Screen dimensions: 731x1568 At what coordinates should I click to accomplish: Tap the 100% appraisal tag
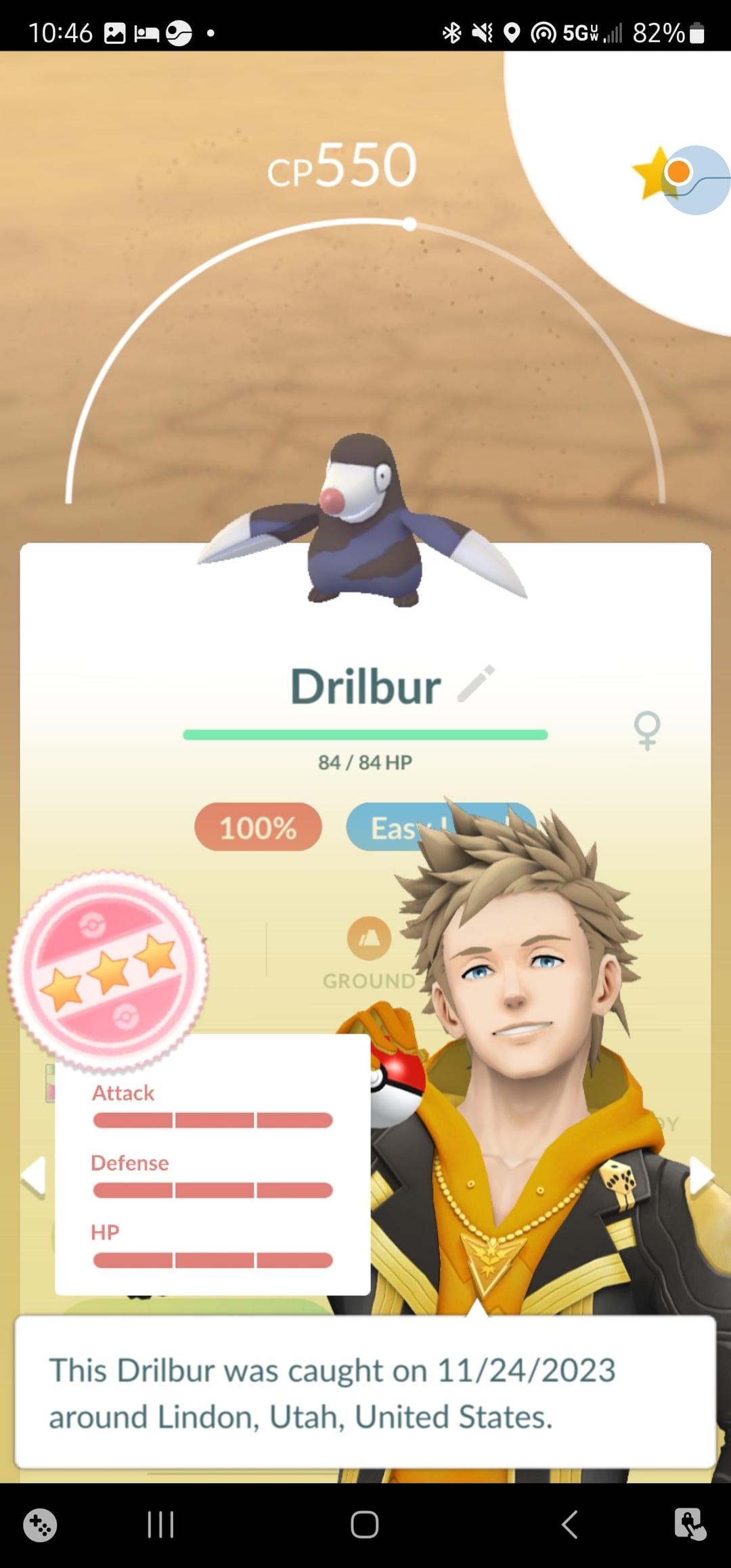(x=258, y=827)
